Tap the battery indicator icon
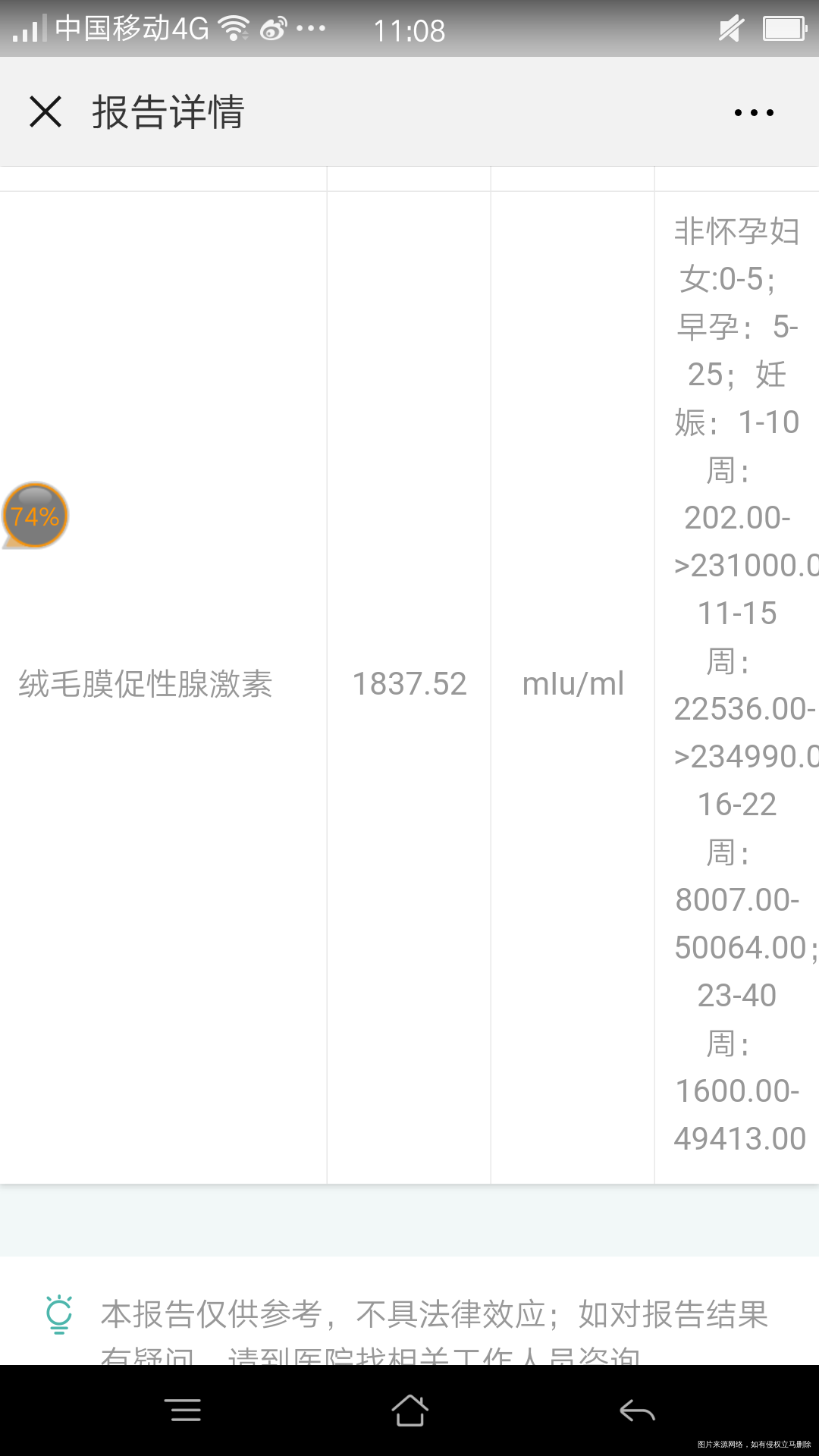Viewport: 819px width, 1456px height. coord(783,27)
